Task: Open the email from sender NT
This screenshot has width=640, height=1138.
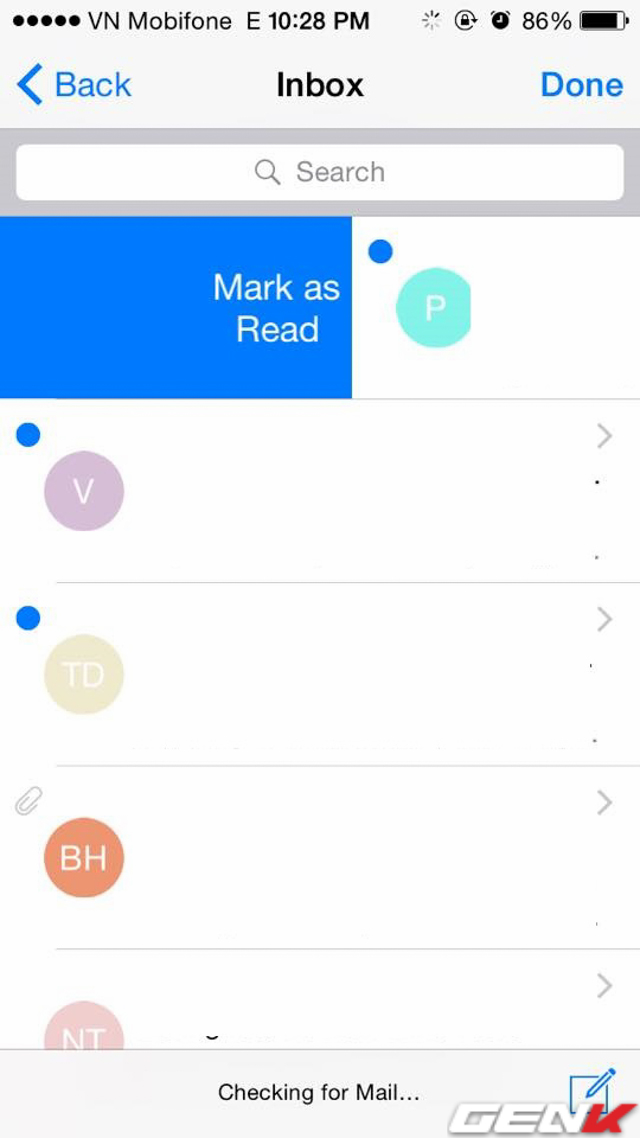Action: pyautogui.click(x=320, y=999)
